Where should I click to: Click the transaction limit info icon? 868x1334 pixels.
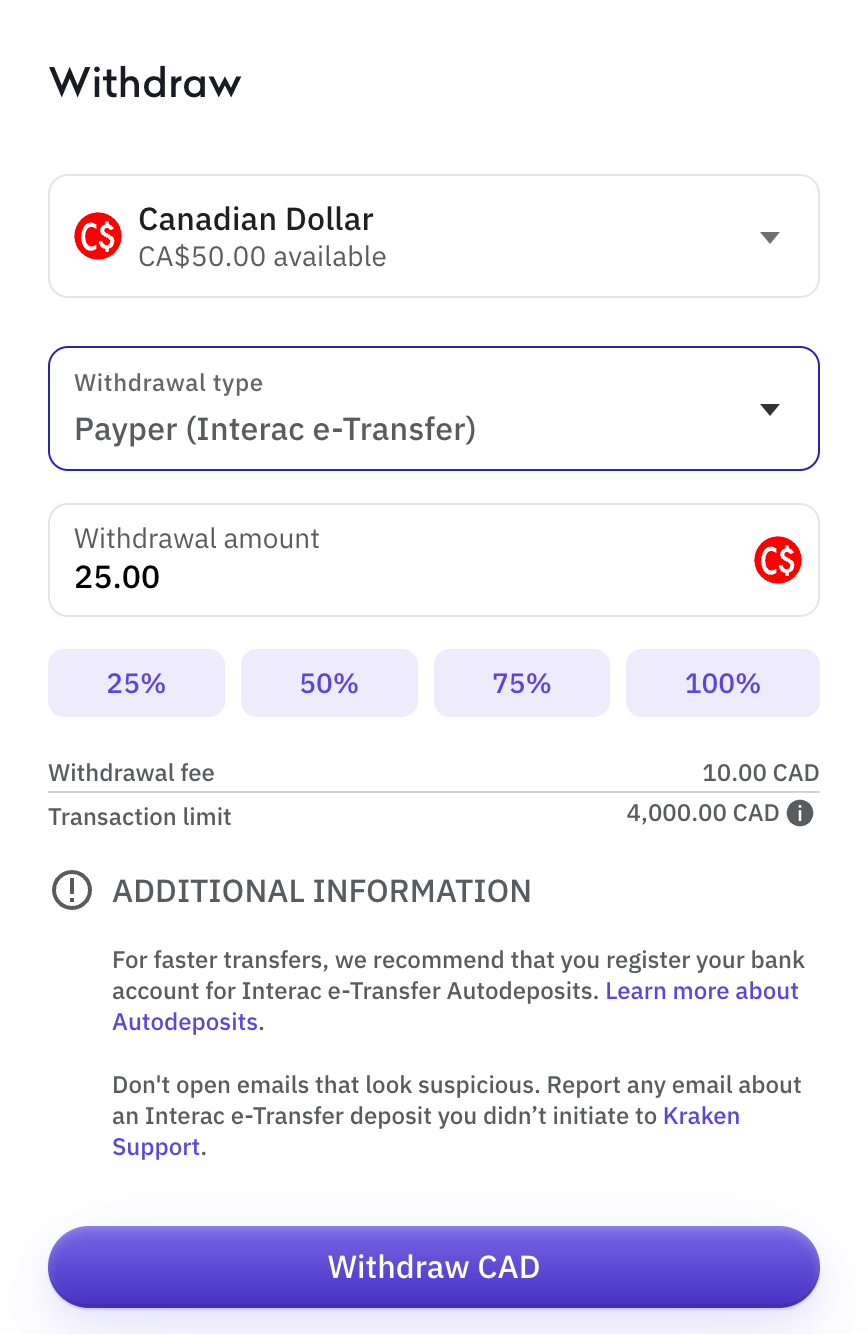[x=799, y=813]
